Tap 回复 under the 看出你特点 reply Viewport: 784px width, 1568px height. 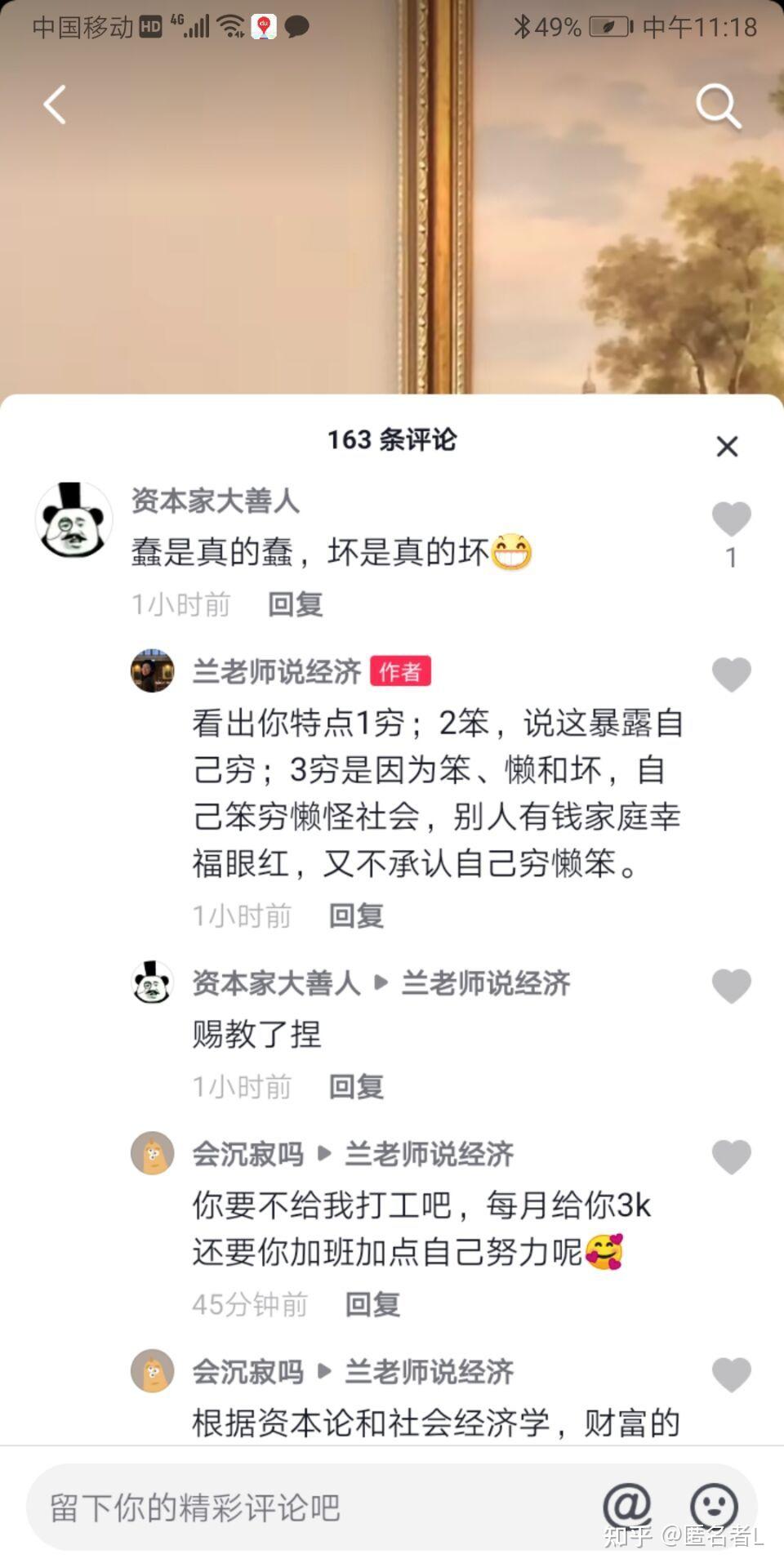[x=356, y=916]
